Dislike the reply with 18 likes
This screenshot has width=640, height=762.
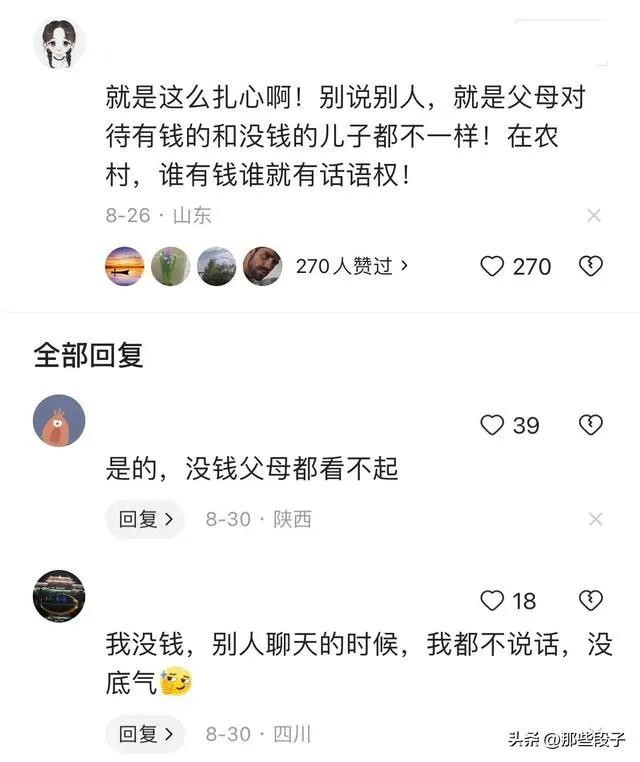[591, 600]
